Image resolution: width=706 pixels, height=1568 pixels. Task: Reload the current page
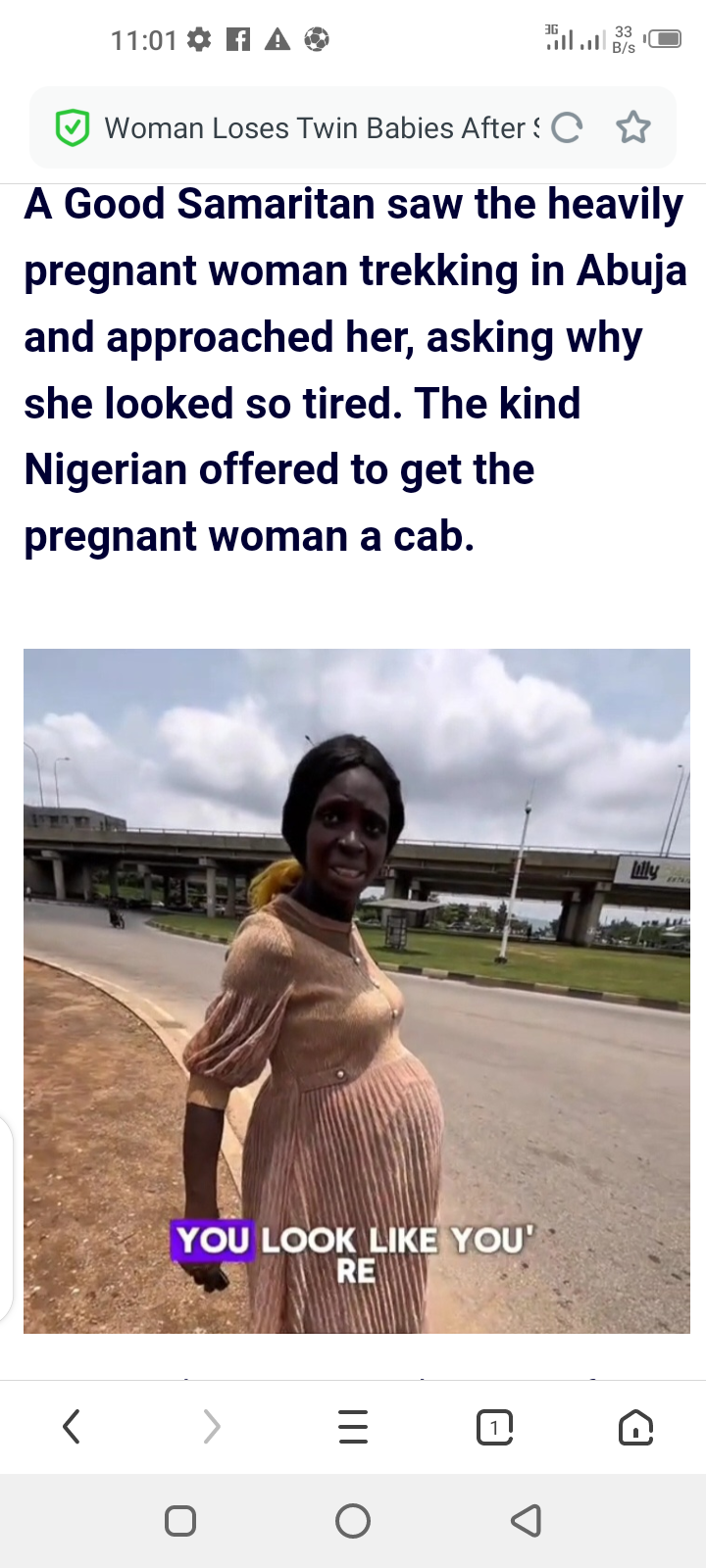(568, 128)
